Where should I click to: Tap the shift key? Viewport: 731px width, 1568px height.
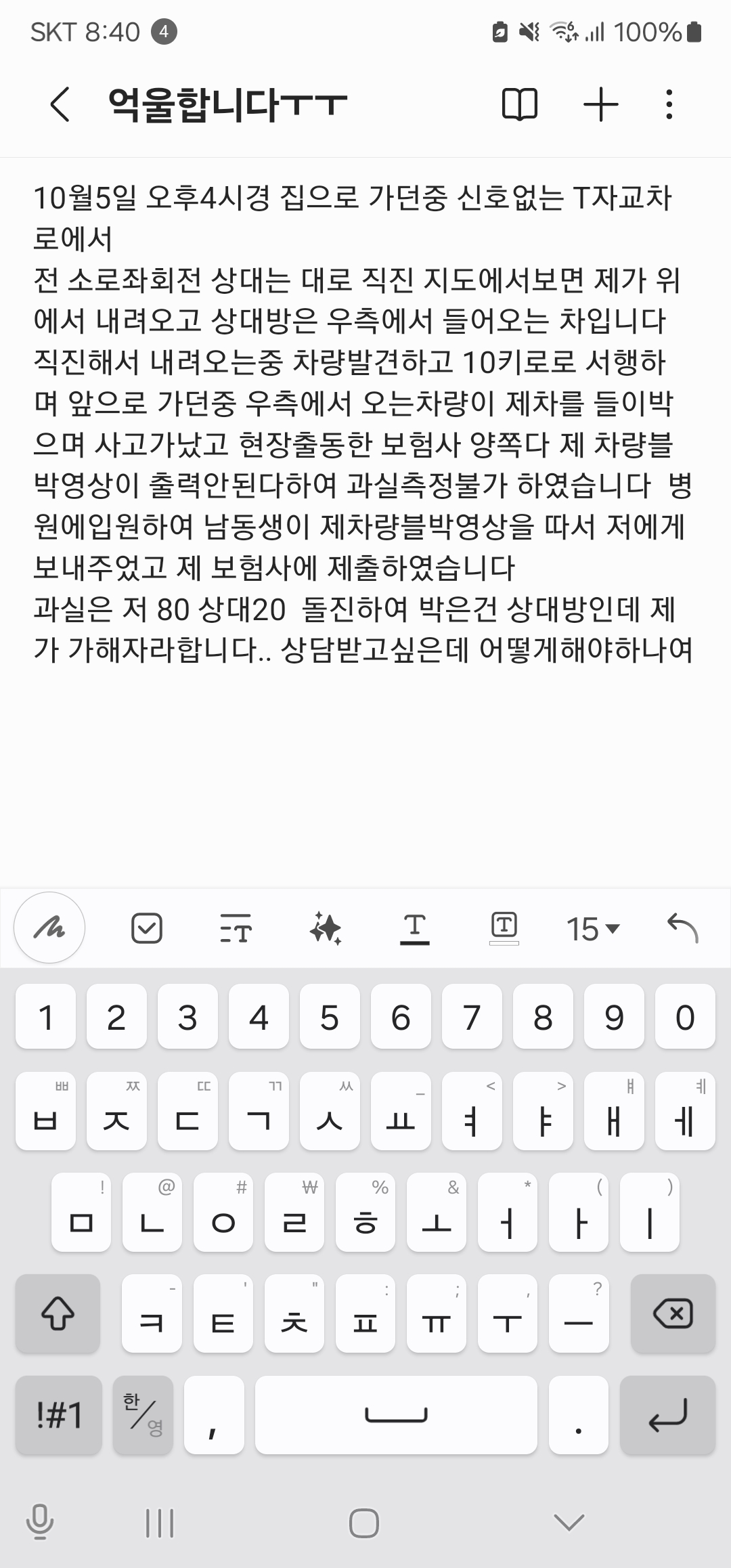(x=58, y=1314)
